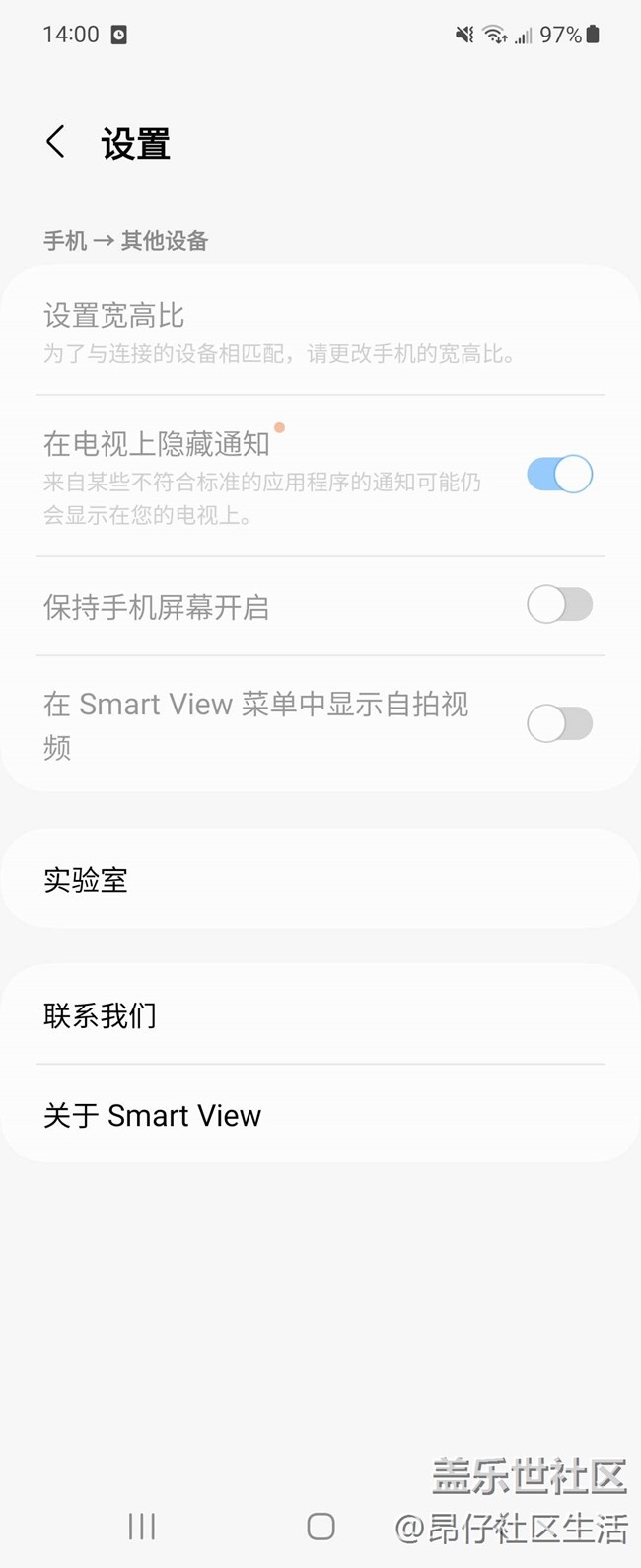Open the recent apps button
Image resolution: width=641 pixels, height=1568 pixels.
[x=142, y=1527]
